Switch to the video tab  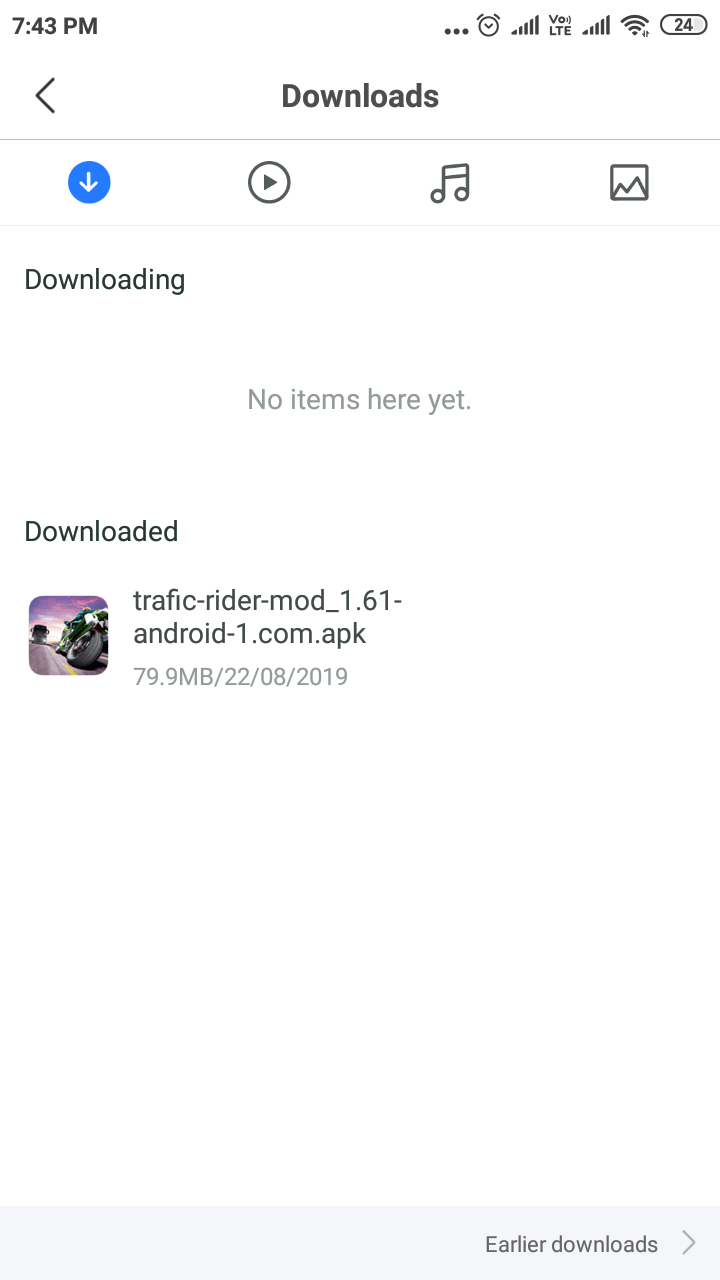pyautogui.click(x=269, y=183)
